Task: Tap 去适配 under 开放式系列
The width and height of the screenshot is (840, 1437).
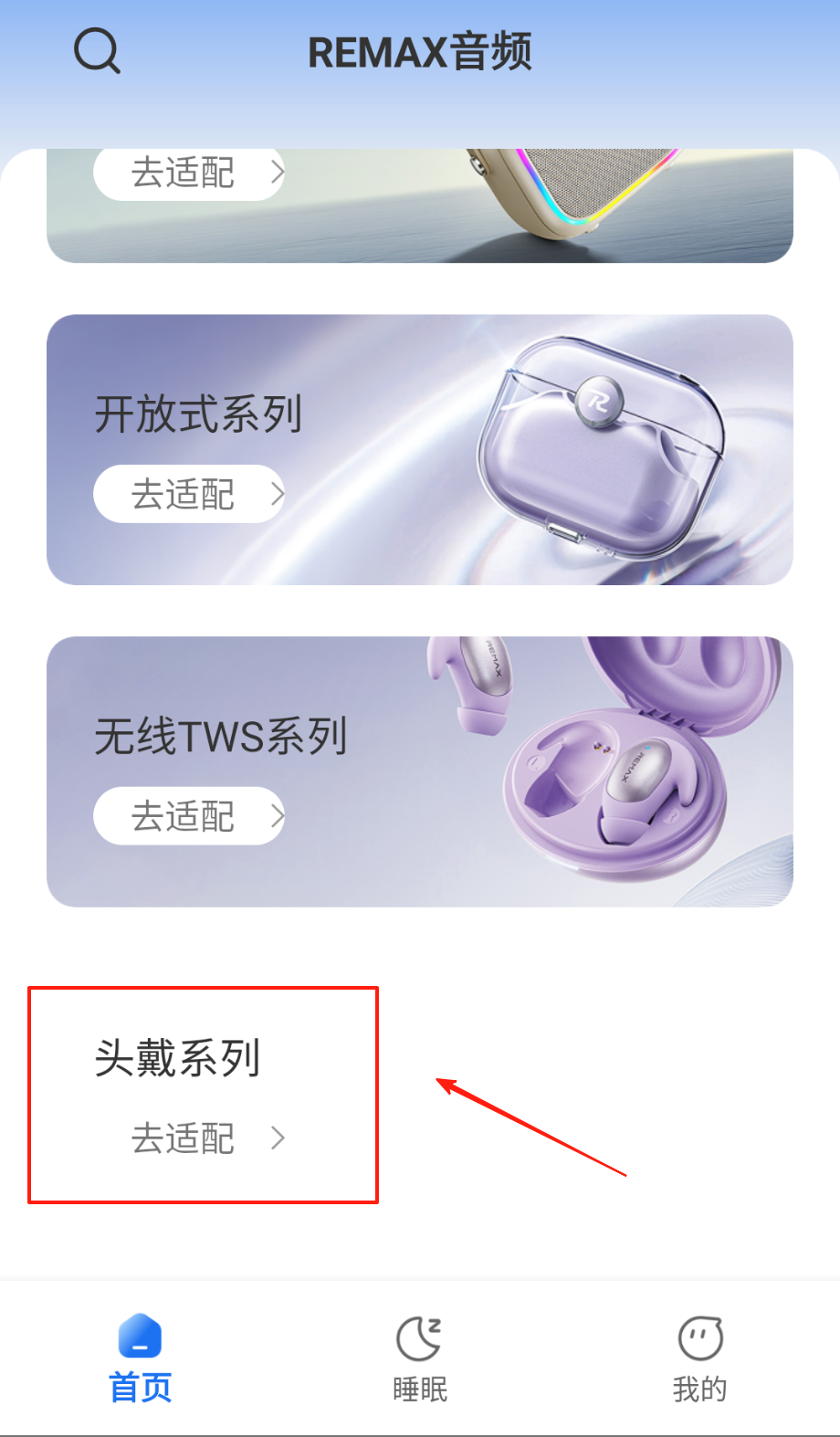Action: pyautogui.click(x=190, y=494)
